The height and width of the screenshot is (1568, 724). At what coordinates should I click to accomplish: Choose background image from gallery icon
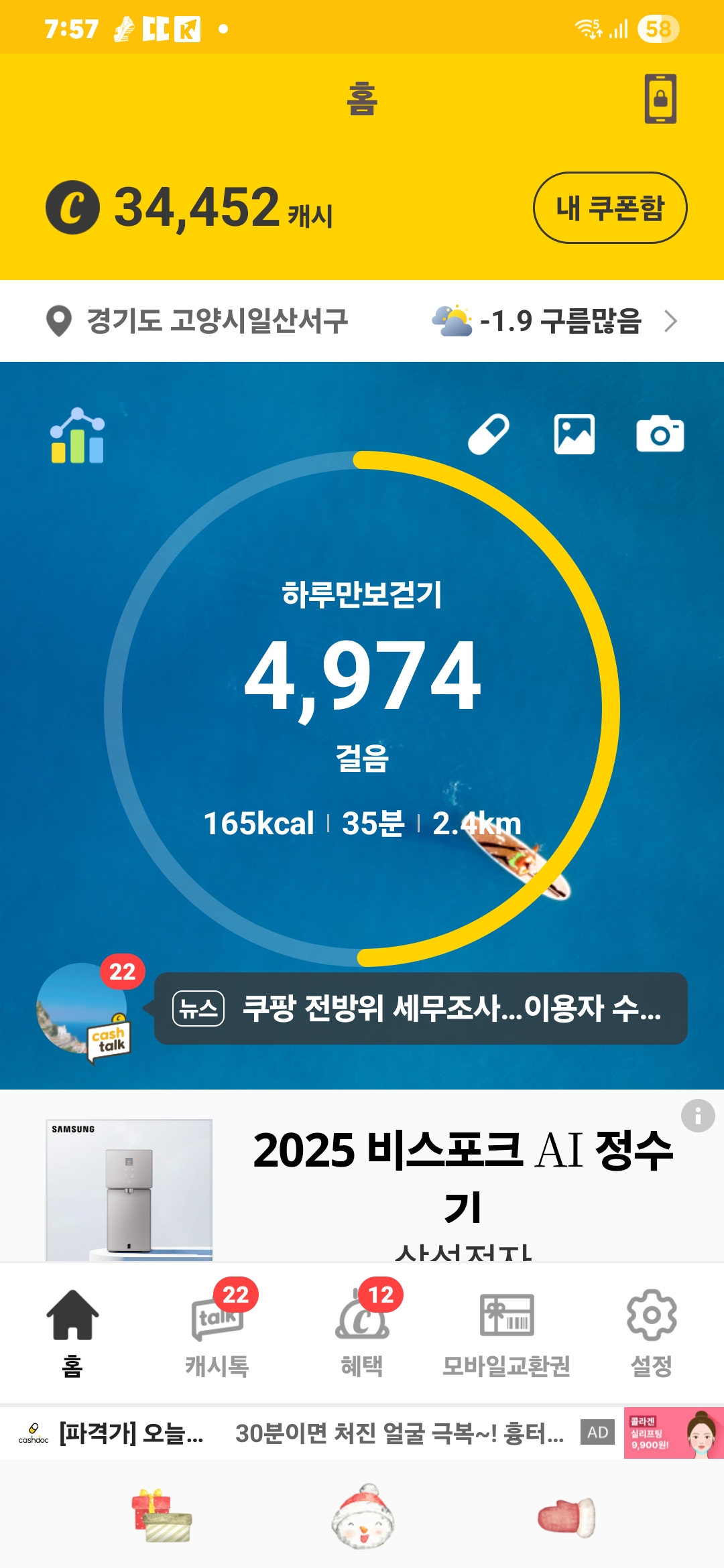pos(574,434)
